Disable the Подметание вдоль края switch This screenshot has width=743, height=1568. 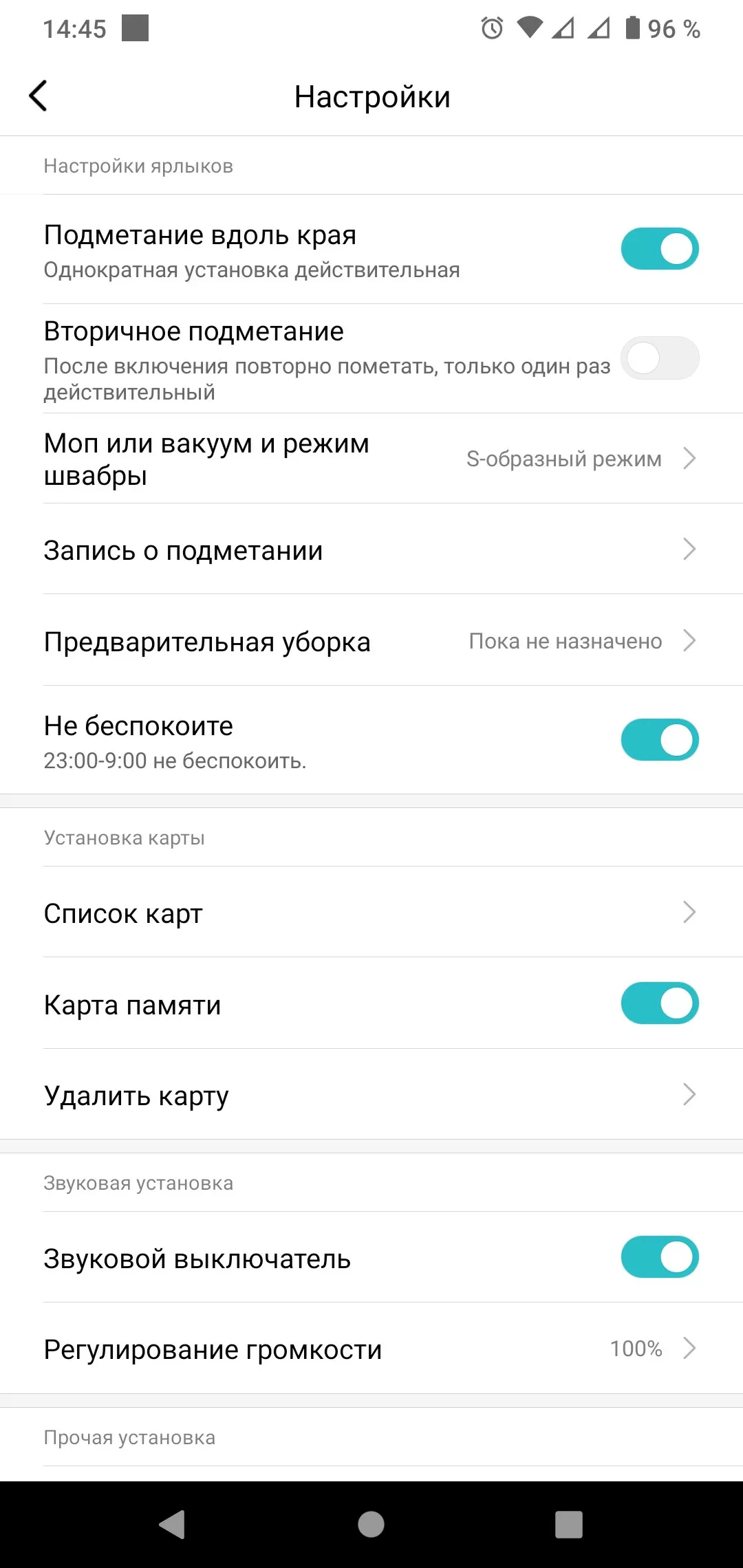coord(659,248)
